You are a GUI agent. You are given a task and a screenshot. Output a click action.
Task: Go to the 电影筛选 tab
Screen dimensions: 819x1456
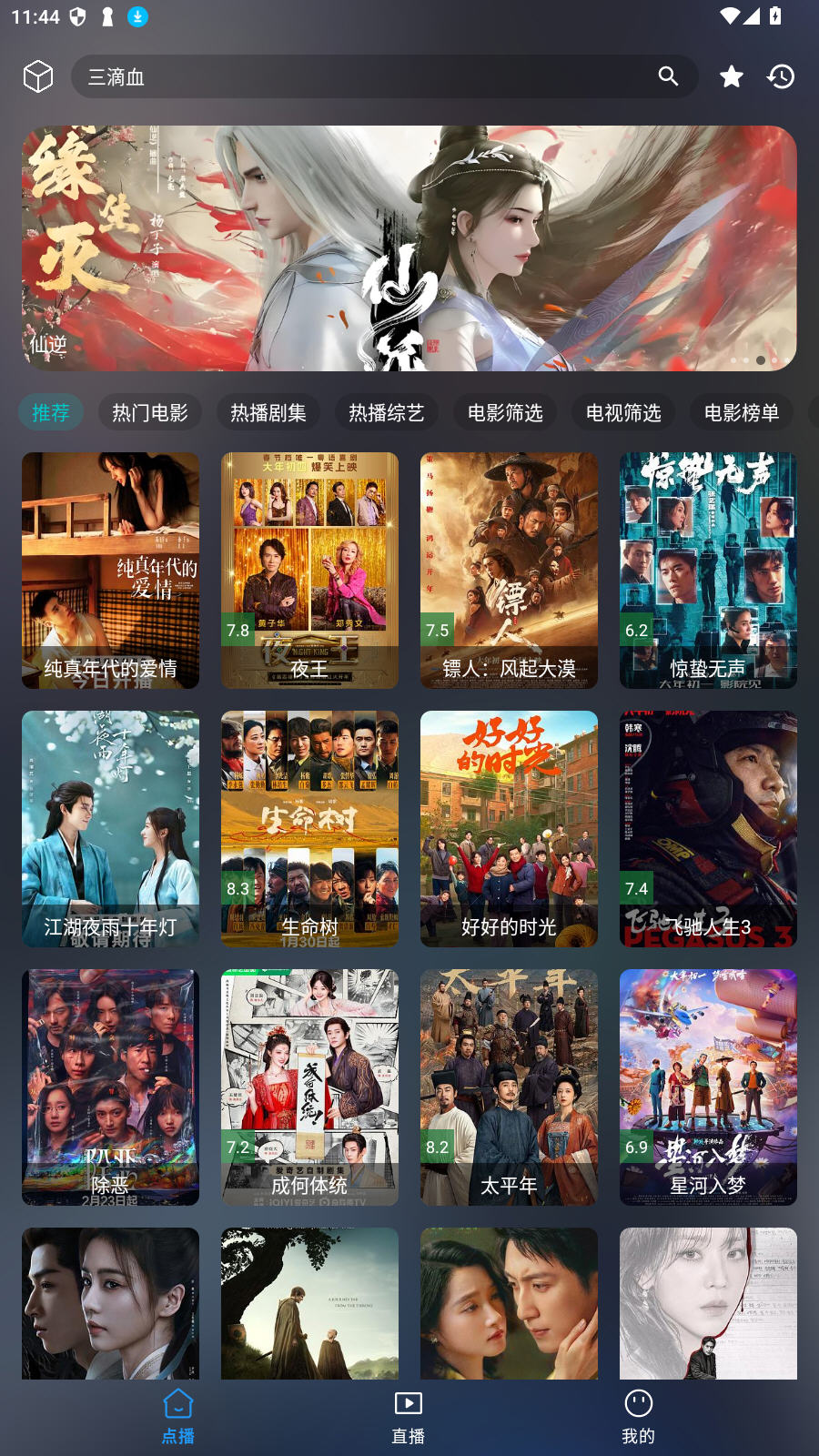click(x=505, y=412)
